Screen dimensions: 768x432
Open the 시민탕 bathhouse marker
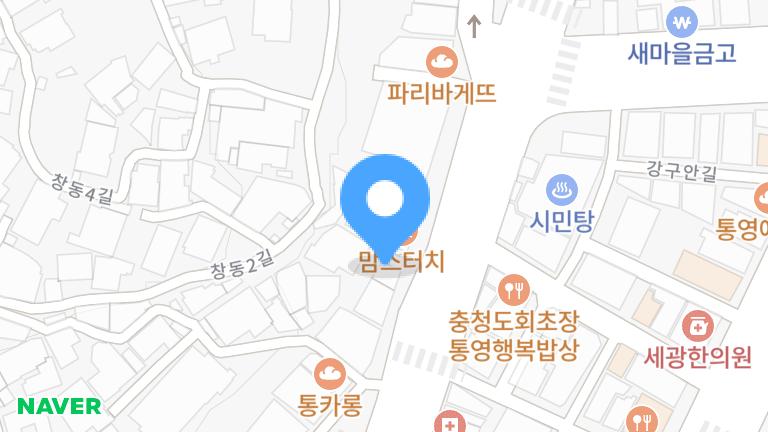point(561,187)
